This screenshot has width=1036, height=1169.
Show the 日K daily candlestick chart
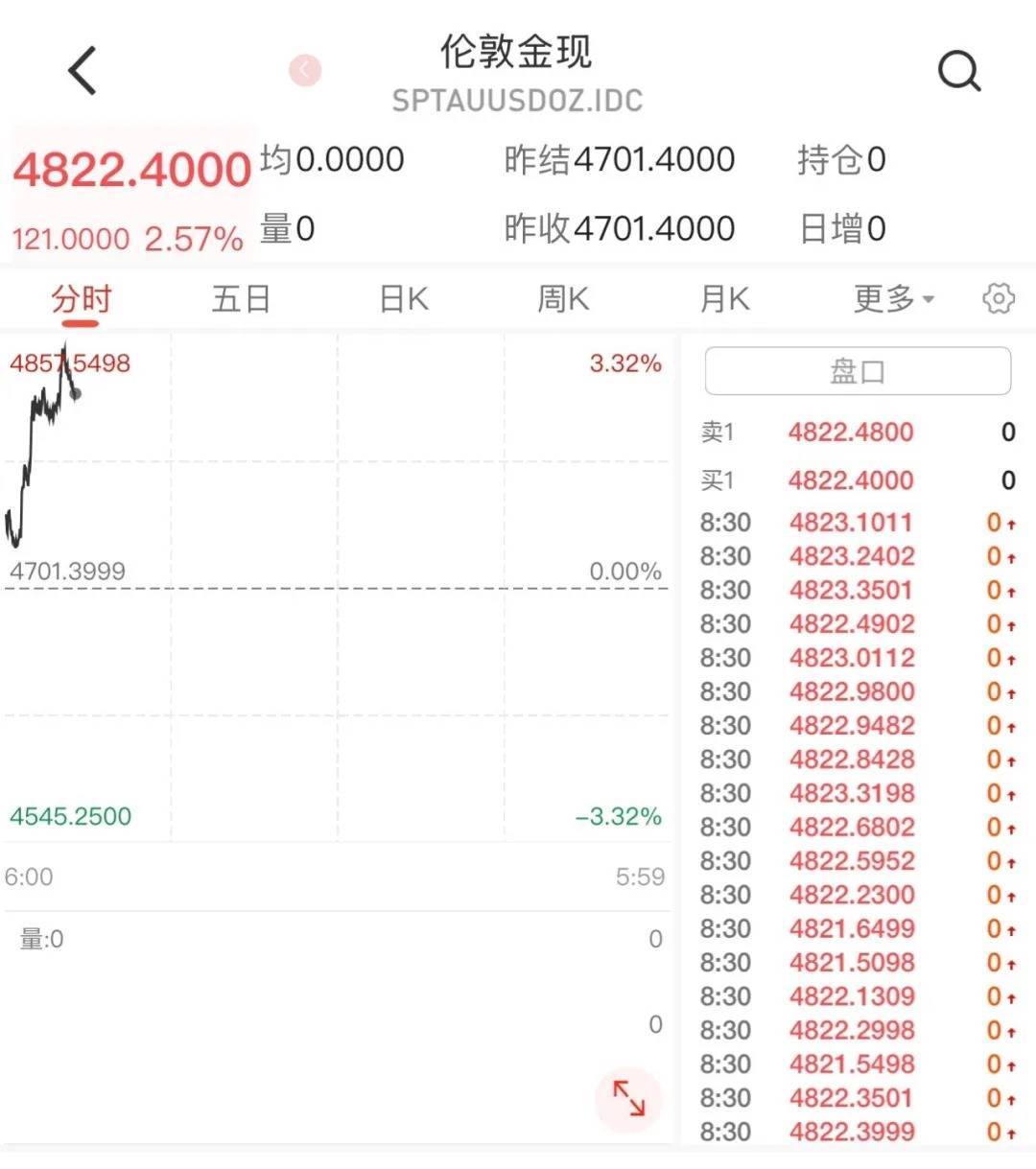(x=403, y=299)
